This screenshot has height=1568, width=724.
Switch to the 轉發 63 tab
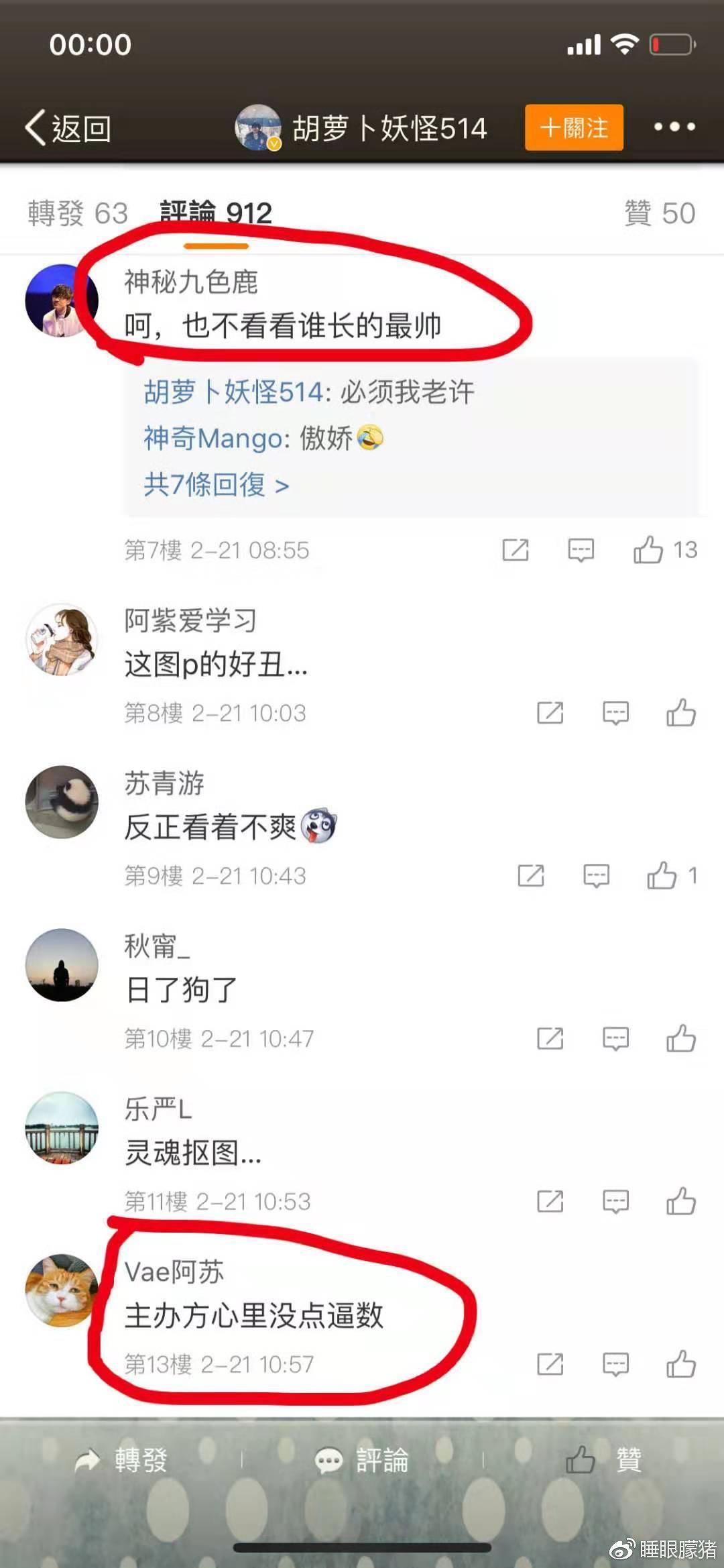tap(78, 213)
